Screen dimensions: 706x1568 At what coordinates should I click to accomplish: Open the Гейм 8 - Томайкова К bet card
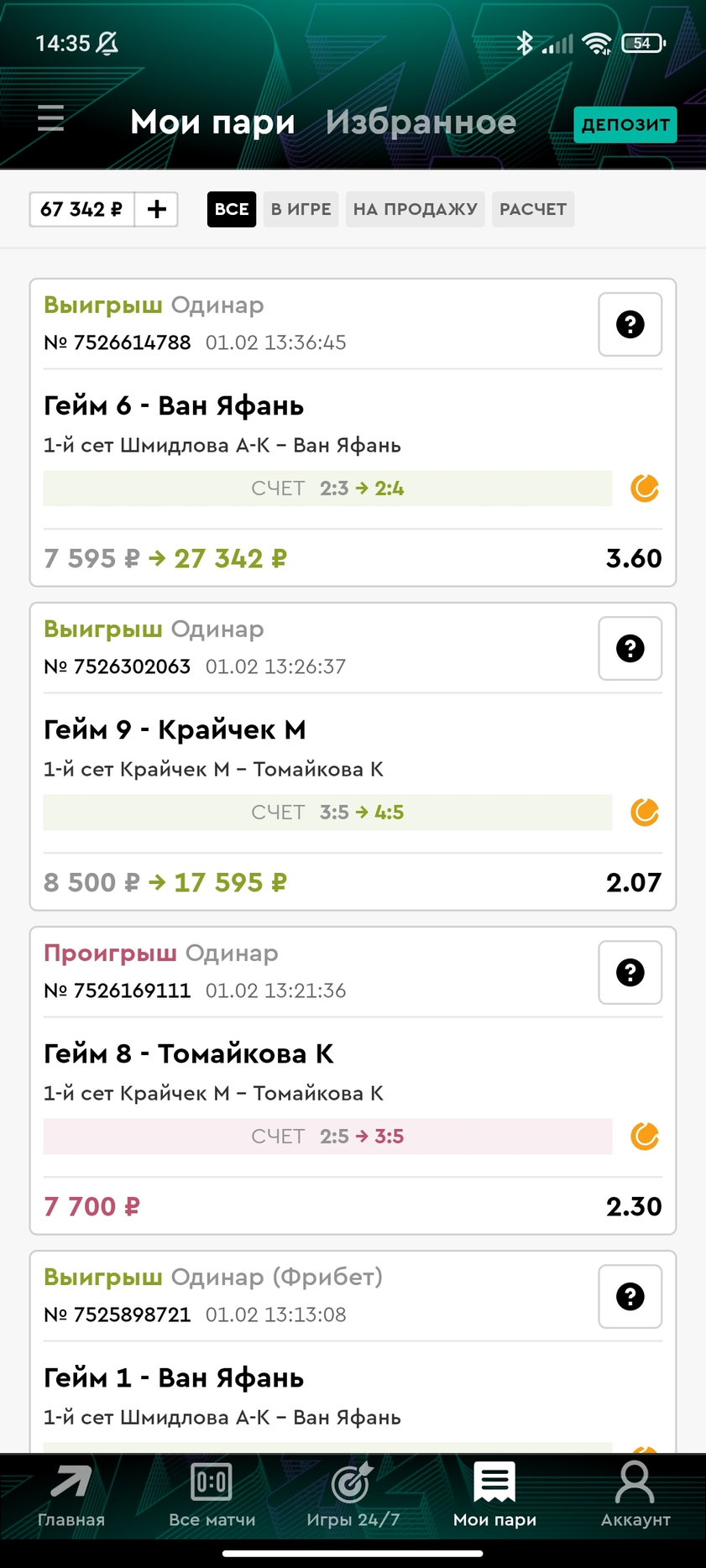(353, 1080)
